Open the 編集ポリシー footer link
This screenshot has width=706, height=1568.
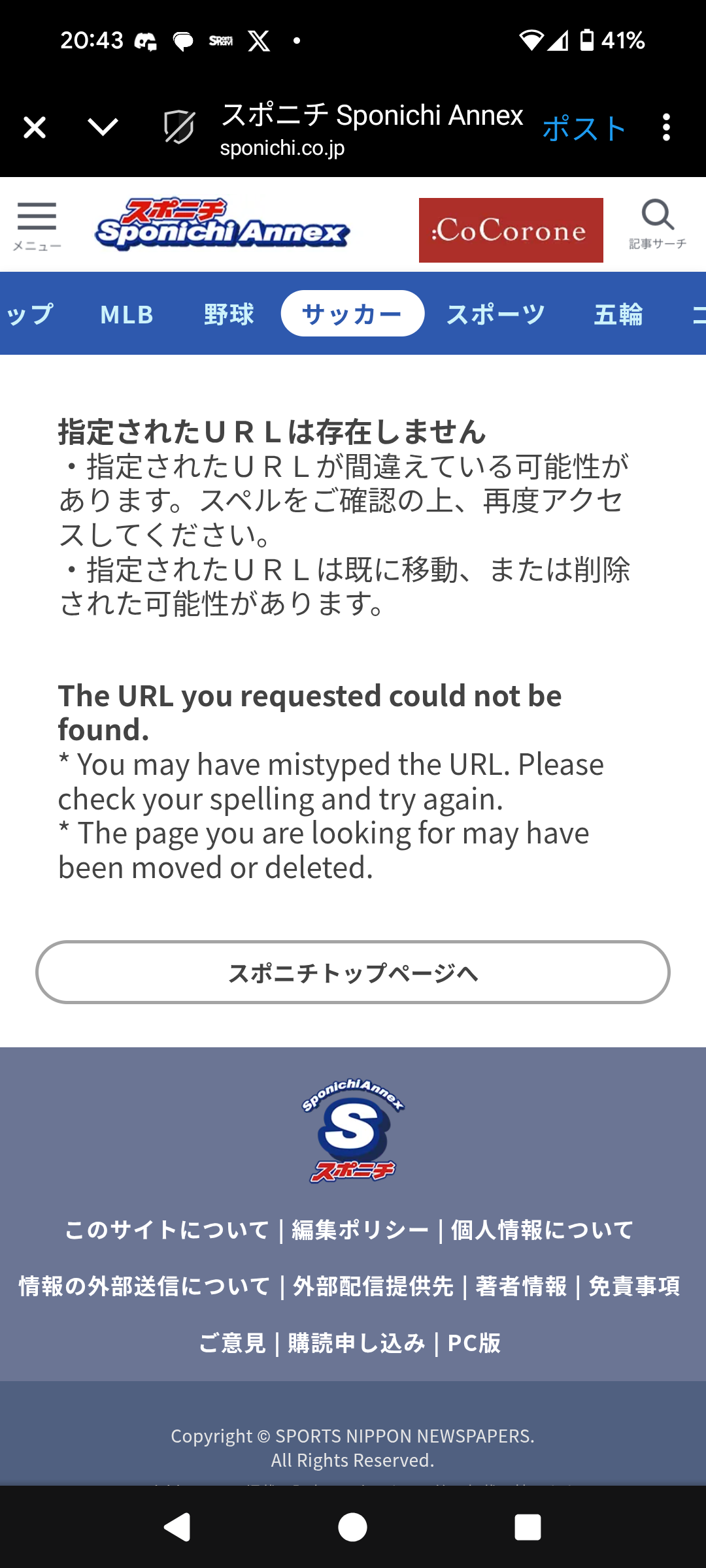(360, 1230)
